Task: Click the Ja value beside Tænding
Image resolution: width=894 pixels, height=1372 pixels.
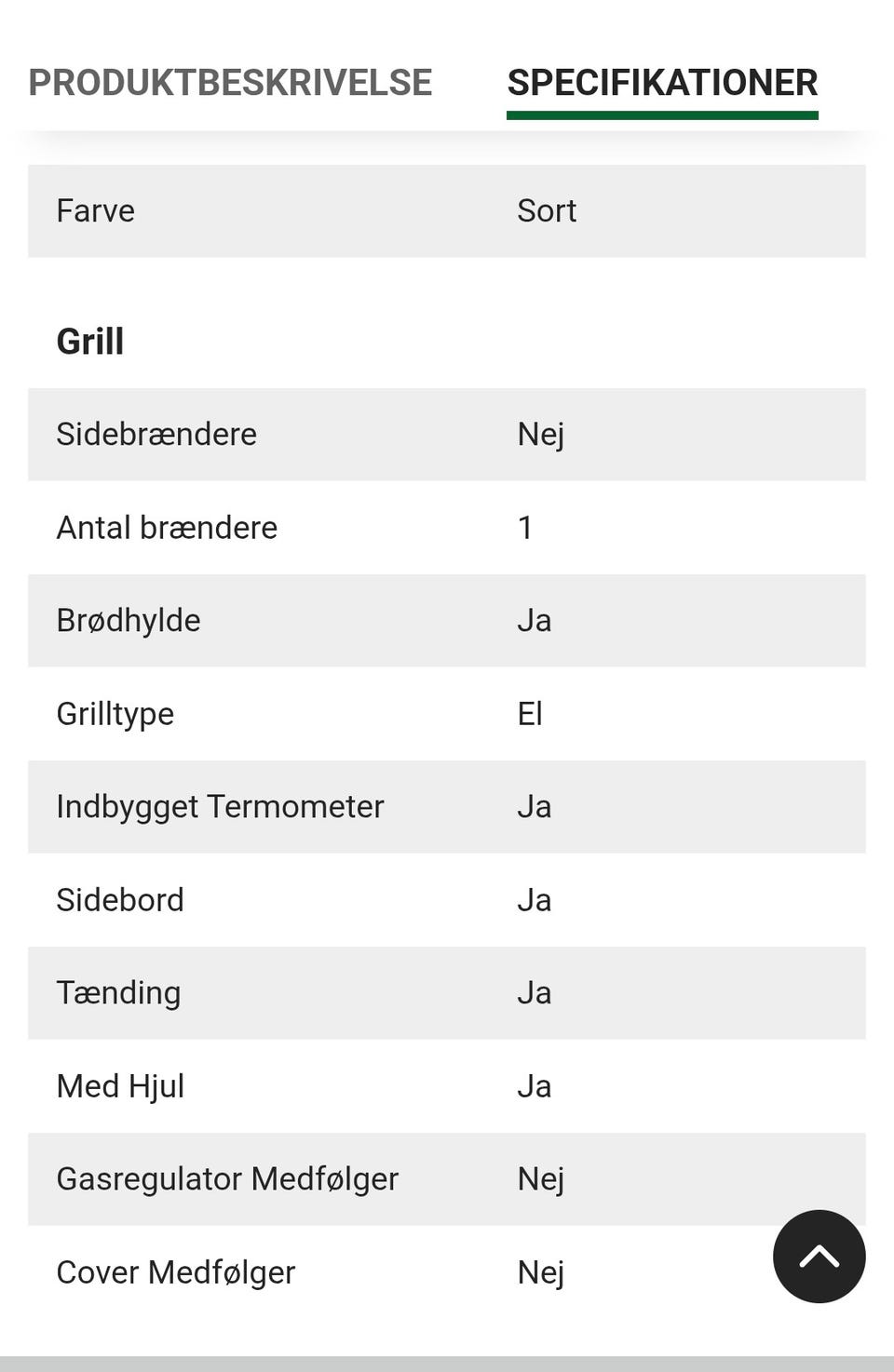Action: click(535, 992)
